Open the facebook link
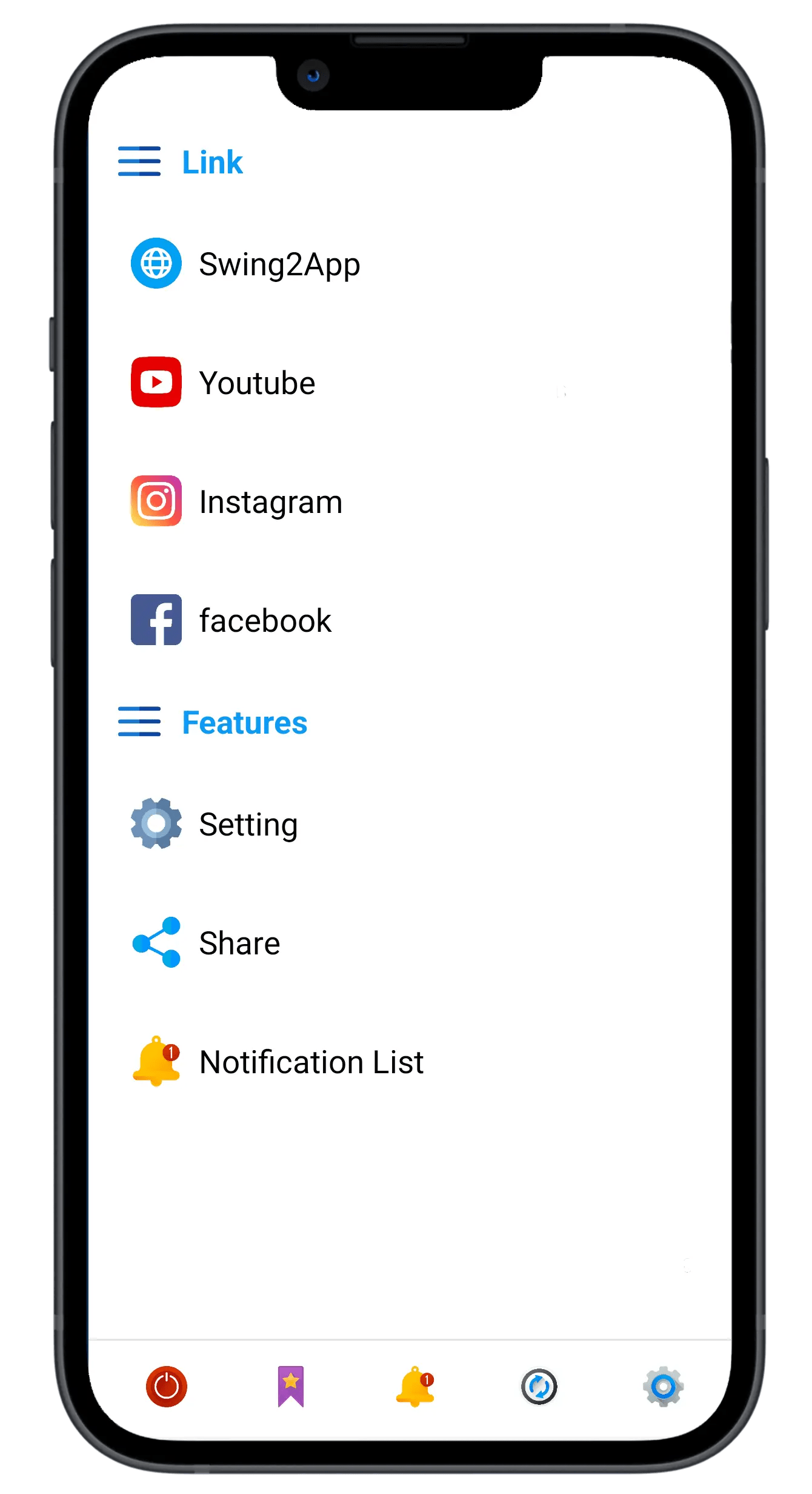Screen dimensions: 812x1494 click(x=265, y=620)
